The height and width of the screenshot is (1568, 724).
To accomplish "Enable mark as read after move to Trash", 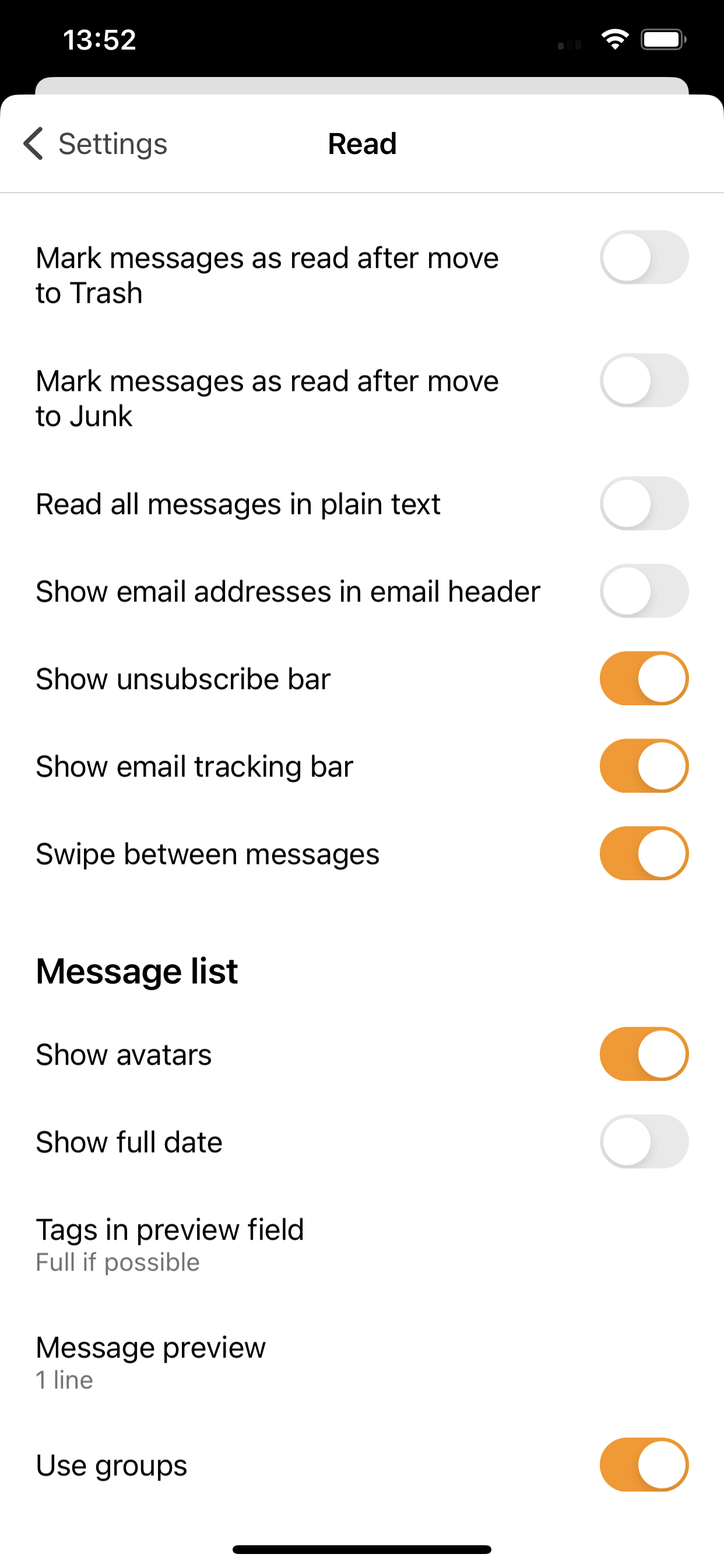I will [x=644, y=257].
